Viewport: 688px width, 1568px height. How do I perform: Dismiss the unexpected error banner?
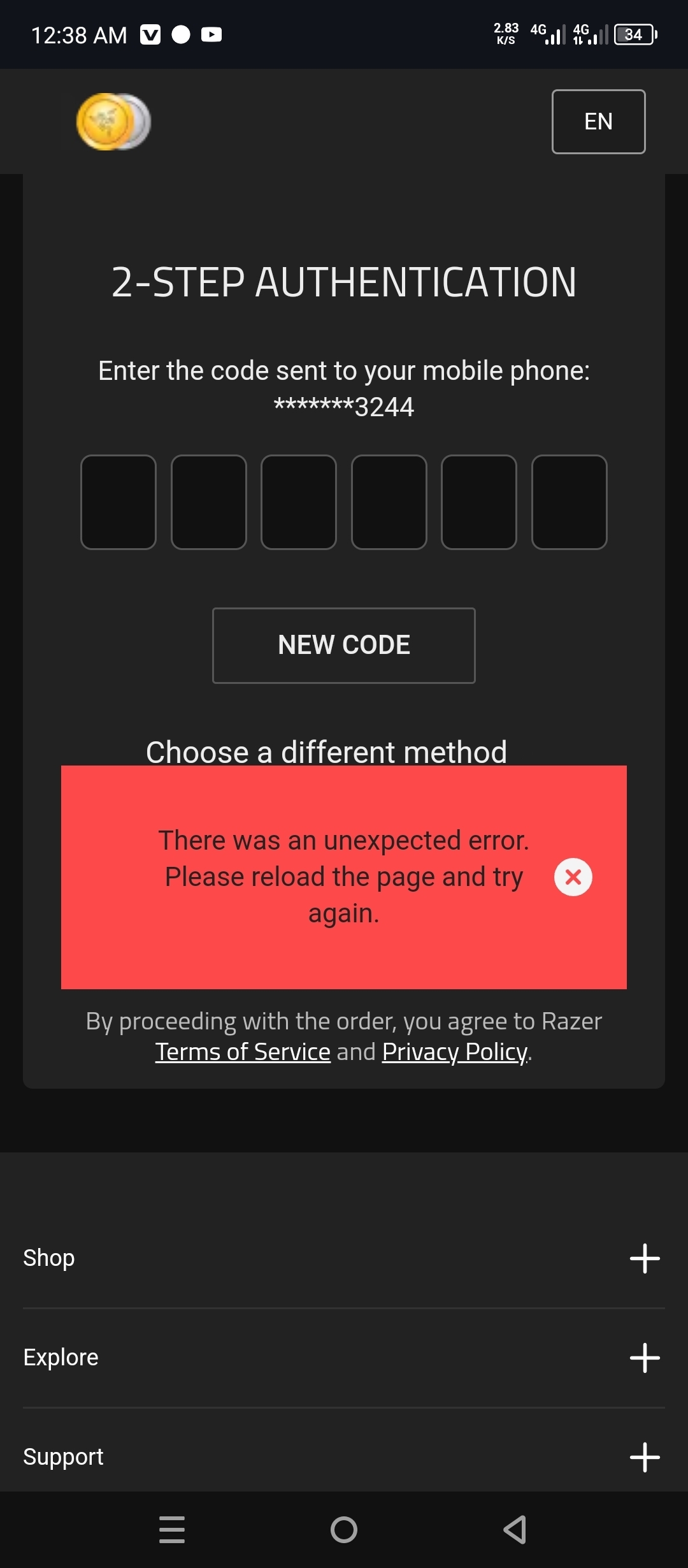573,877
